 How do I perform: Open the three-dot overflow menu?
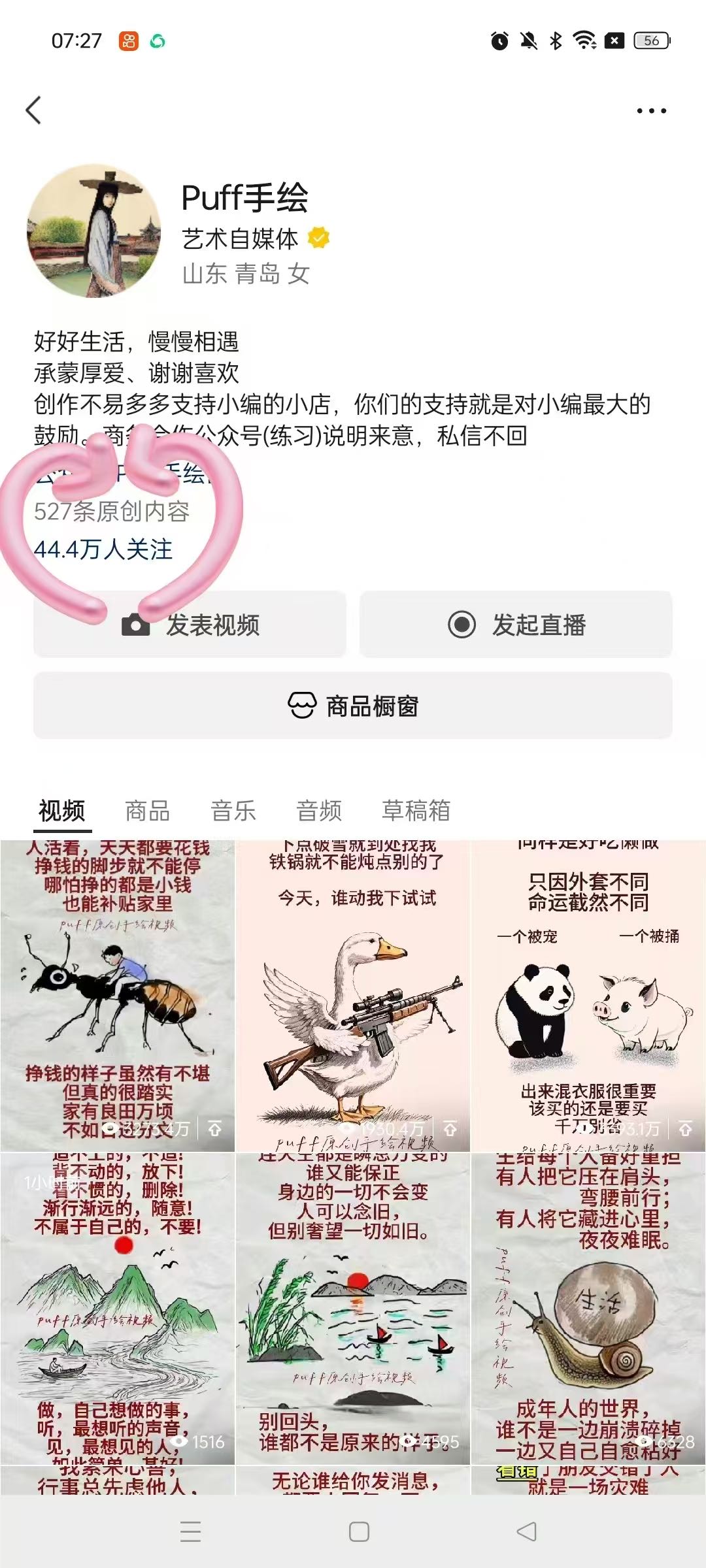(x=651, y=111)
